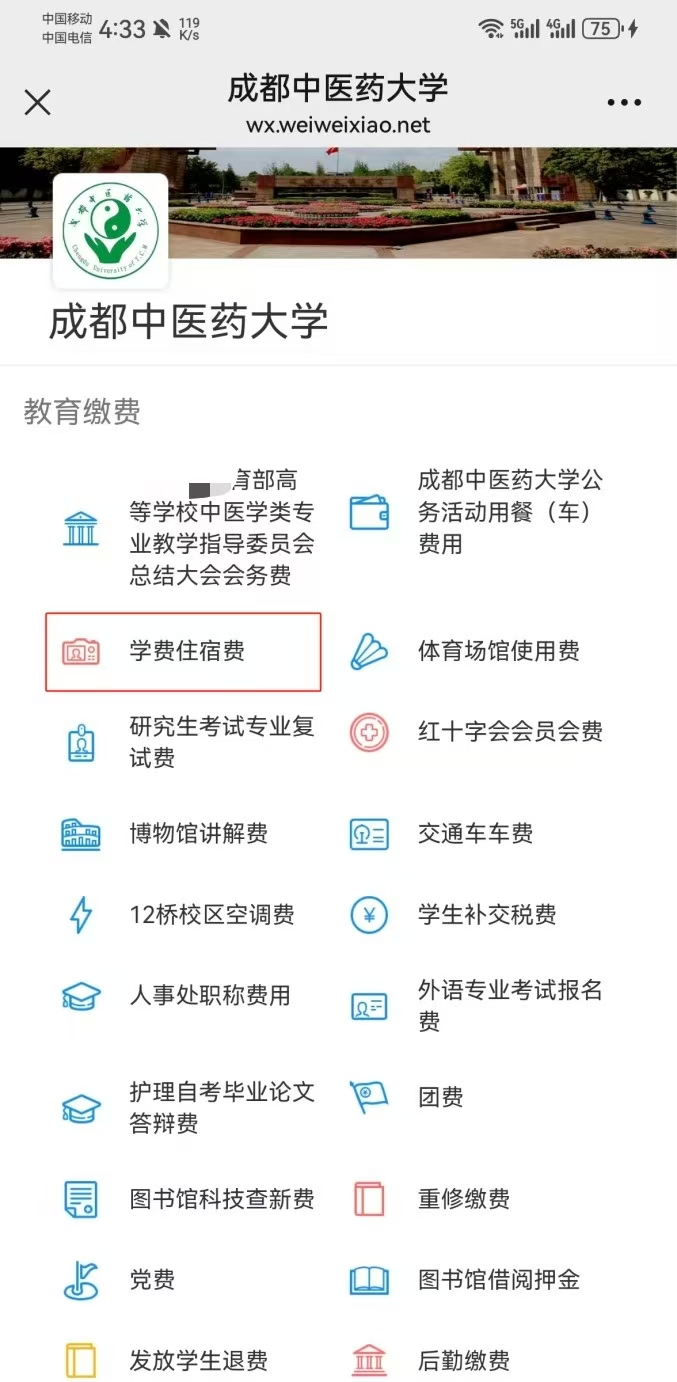Select 交通车车费
Image resolution: width=677 pixels, height=1382 pixels.
(474, 834)
